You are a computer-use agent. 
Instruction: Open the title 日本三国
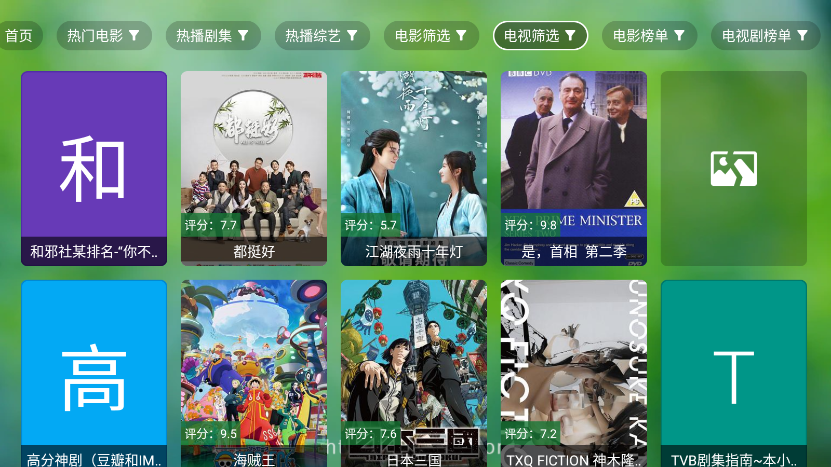tap(414, 374)
